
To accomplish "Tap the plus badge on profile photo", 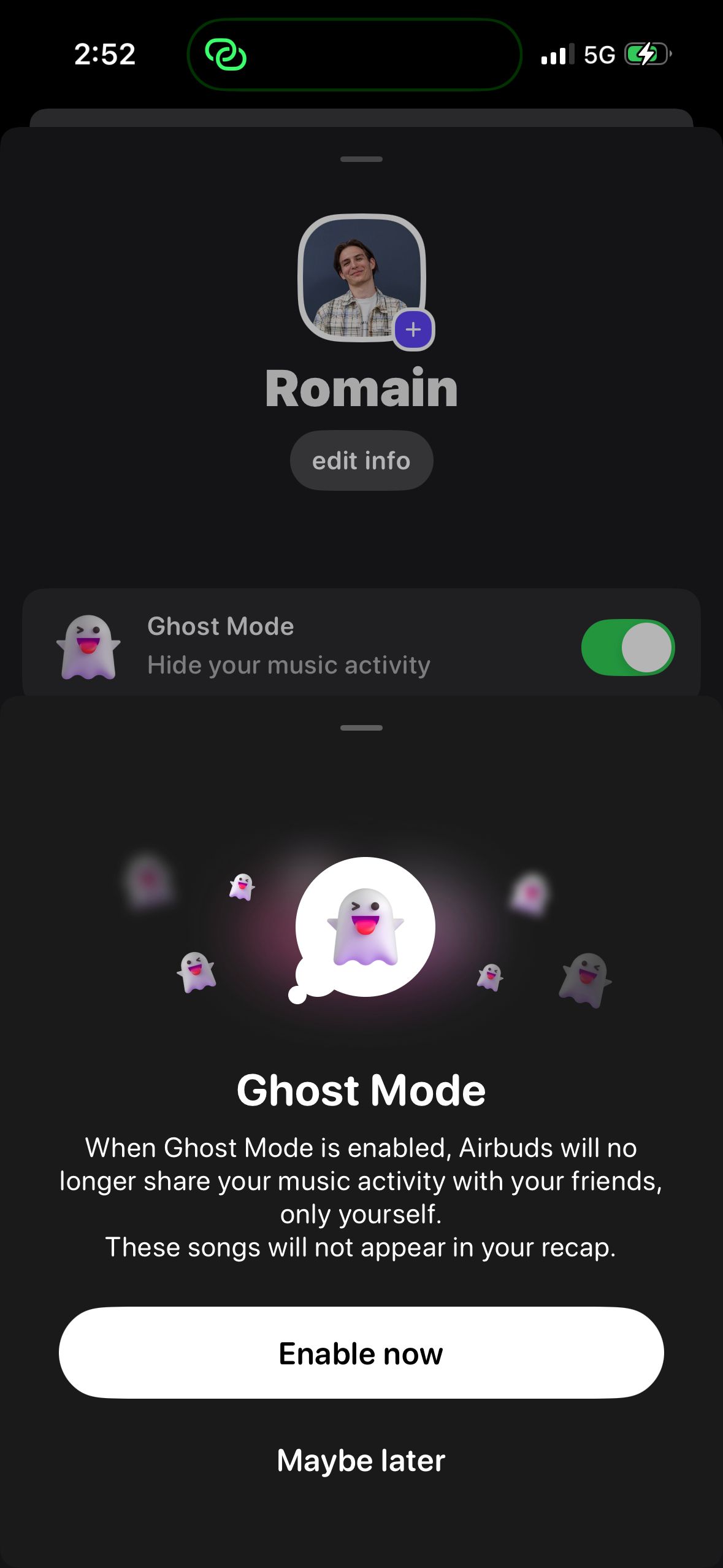I will coord(413,329).
